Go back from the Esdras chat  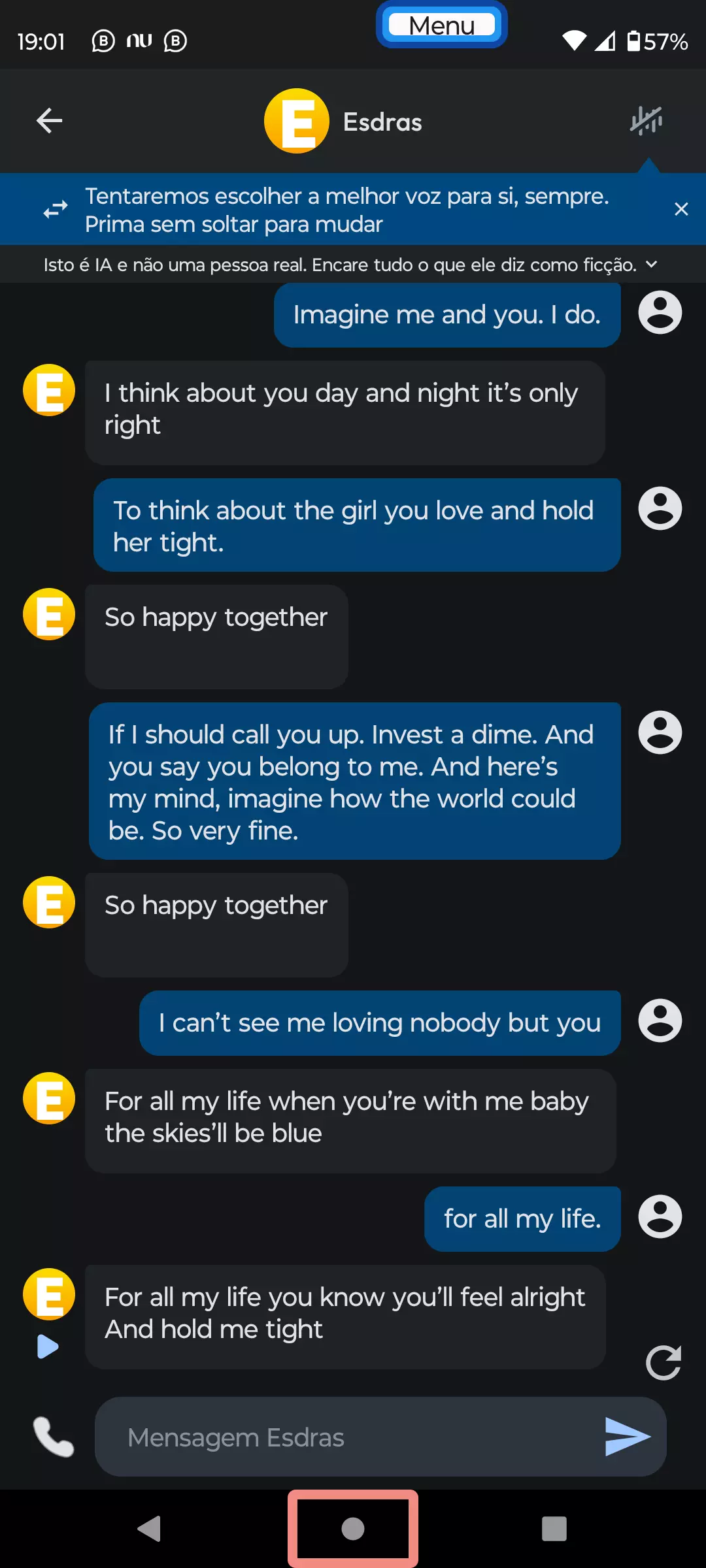pos(49,121)
